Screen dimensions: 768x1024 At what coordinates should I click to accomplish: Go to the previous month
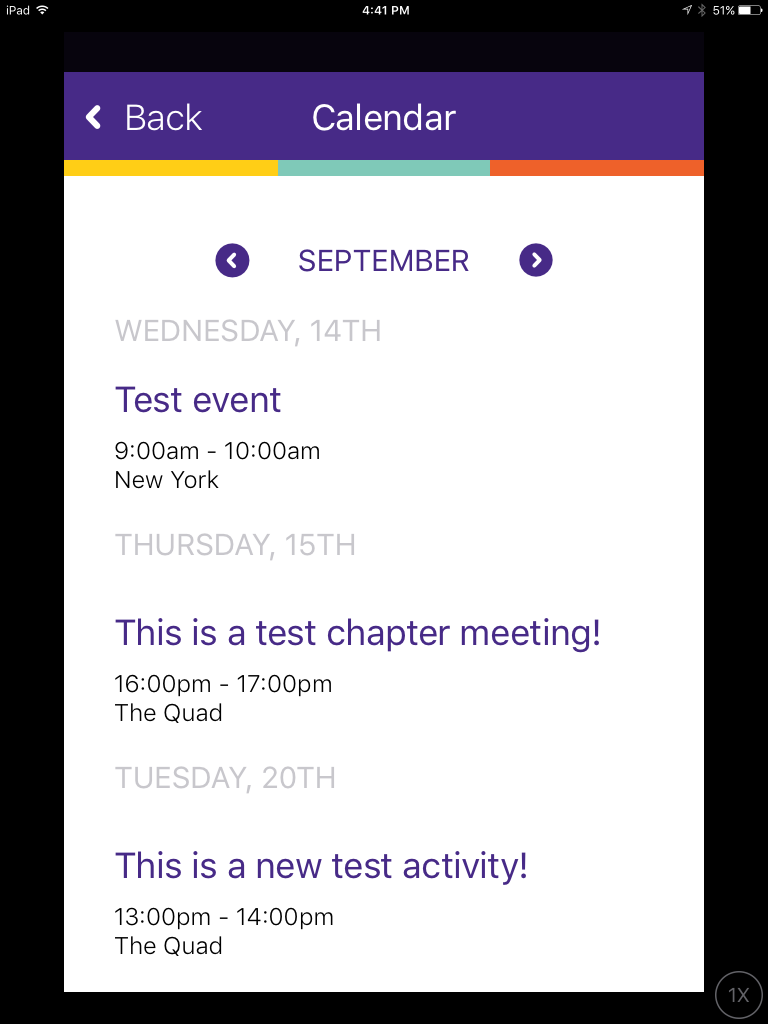pyautogui.click(x=232, y=261)
